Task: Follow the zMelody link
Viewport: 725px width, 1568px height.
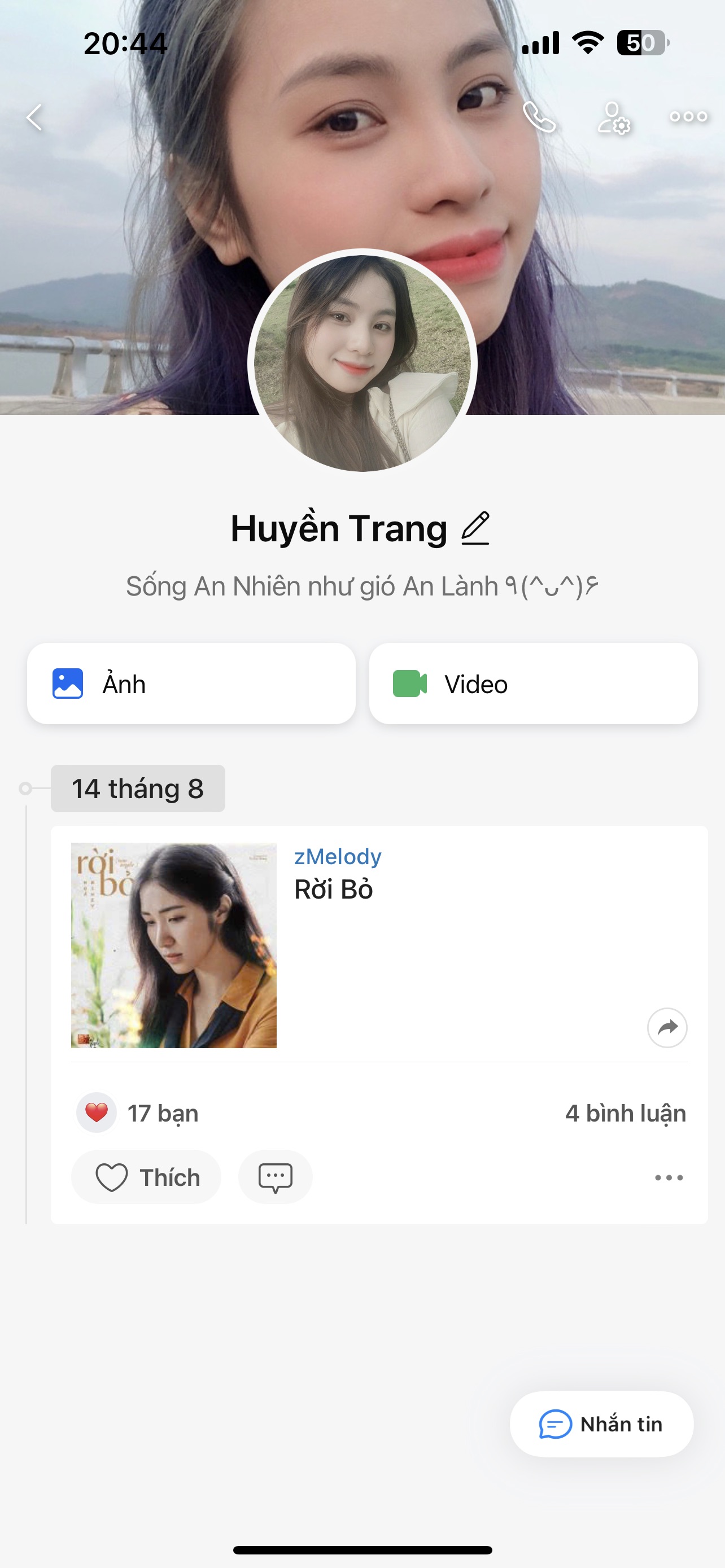Action: point(338,856)
